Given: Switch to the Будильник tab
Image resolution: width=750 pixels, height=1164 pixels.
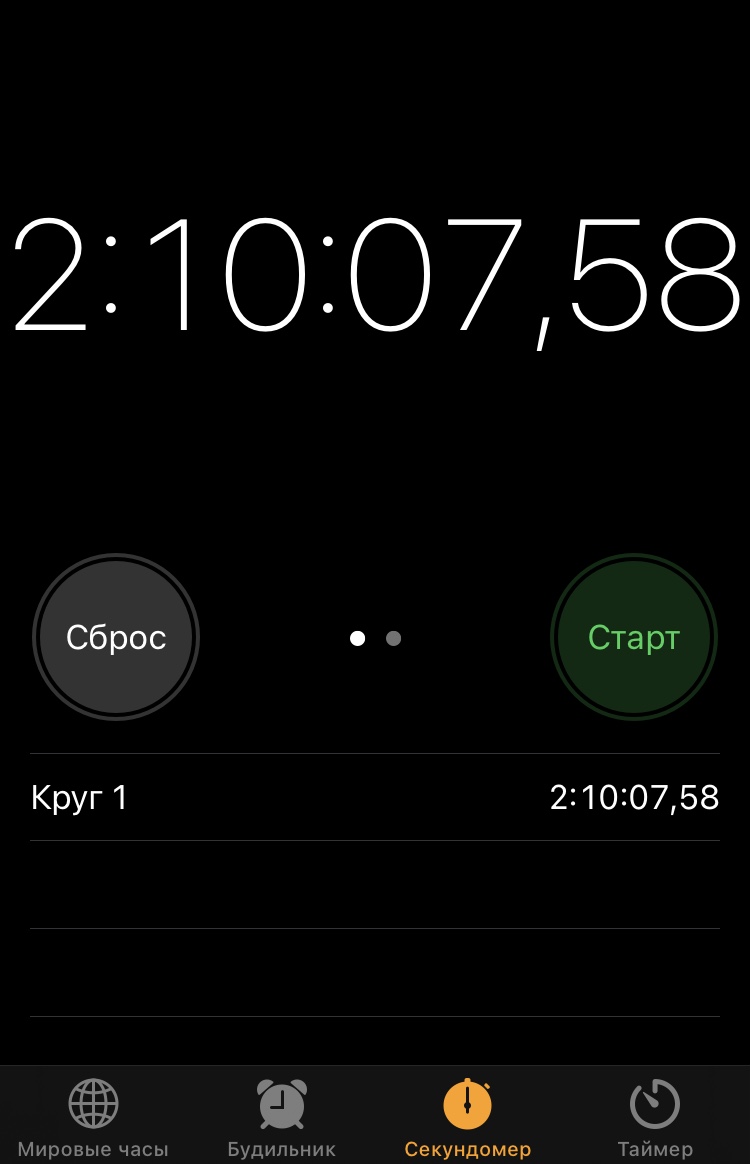Looking at the screenshot, I should (x=281, y=1117).
